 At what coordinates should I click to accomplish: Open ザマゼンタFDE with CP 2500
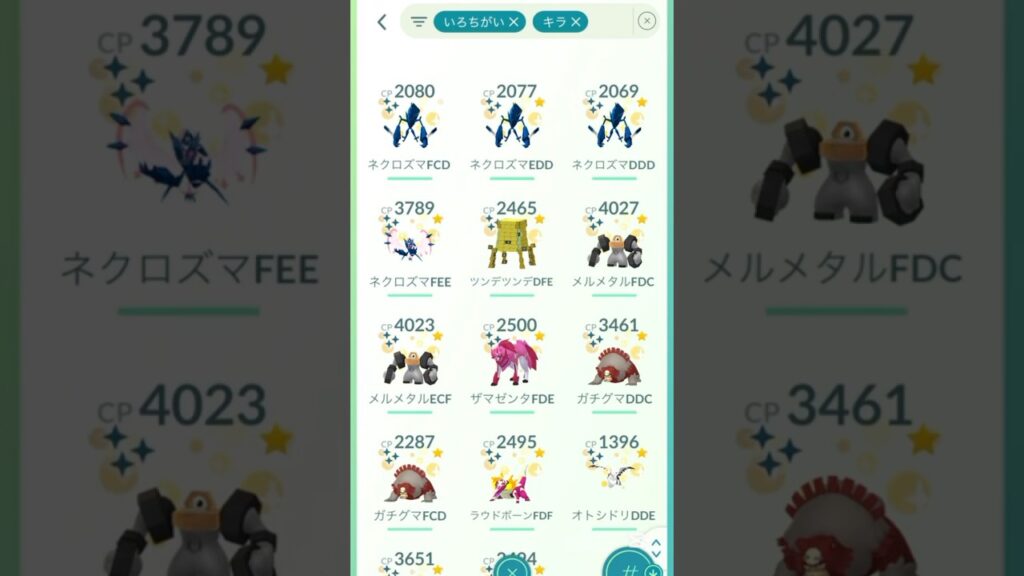click(512, 360)
